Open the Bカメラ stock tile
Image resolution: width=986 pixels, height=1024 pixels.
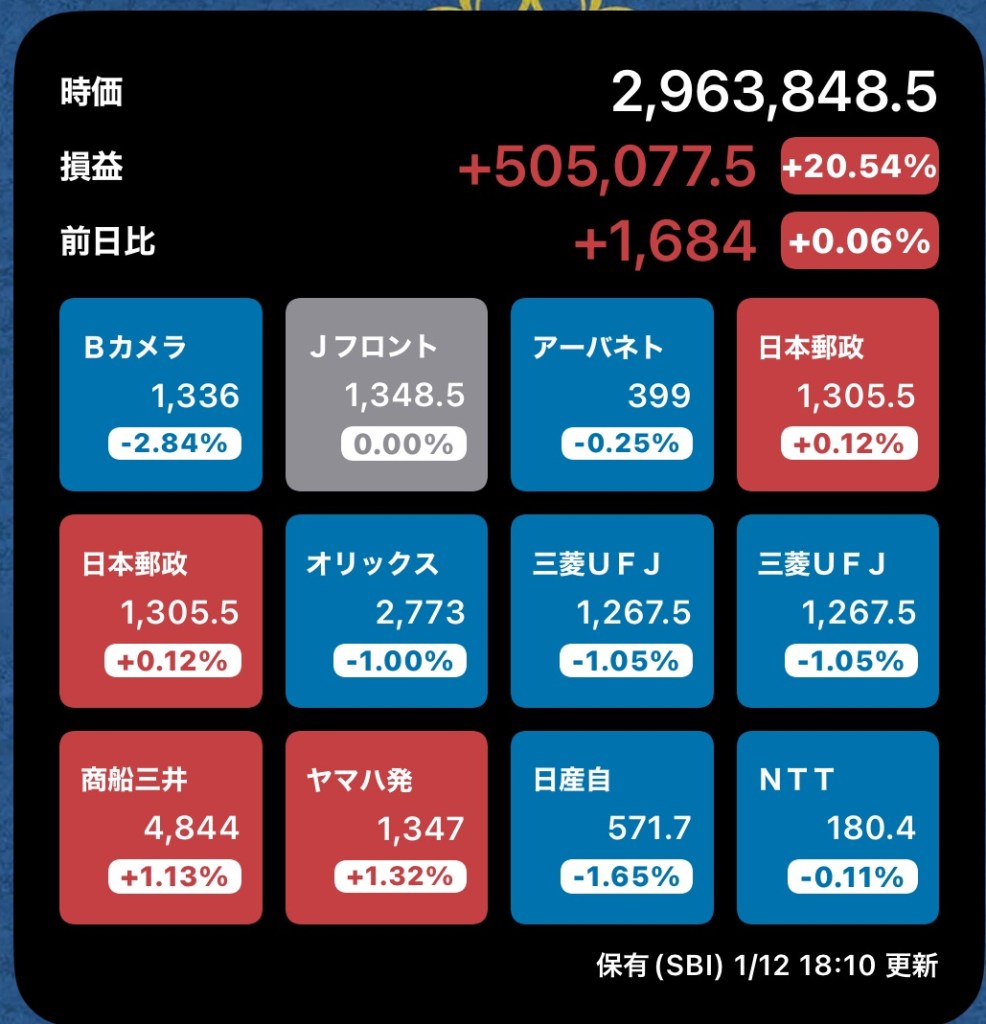[x=160, y=395]
